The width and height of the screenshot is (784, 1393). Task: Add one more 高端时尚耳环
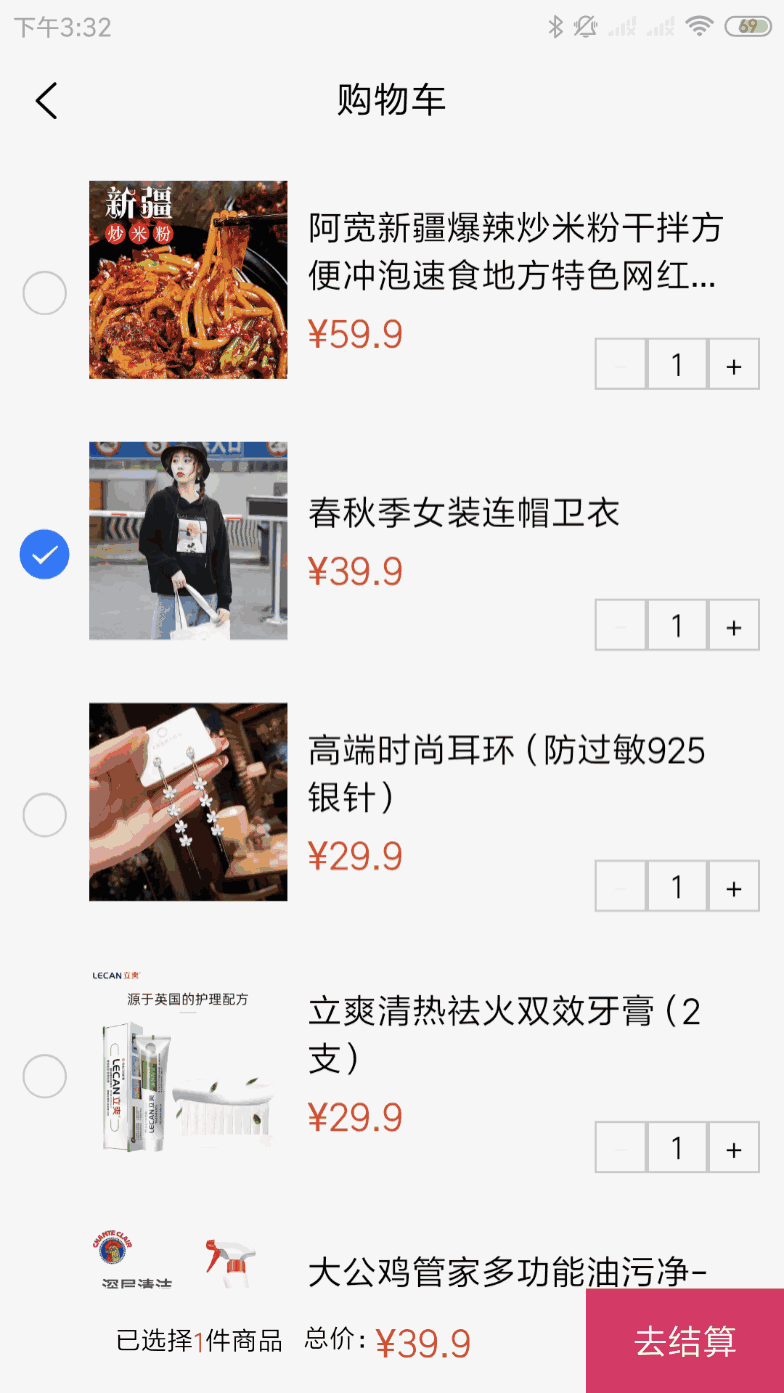(734, 887)
